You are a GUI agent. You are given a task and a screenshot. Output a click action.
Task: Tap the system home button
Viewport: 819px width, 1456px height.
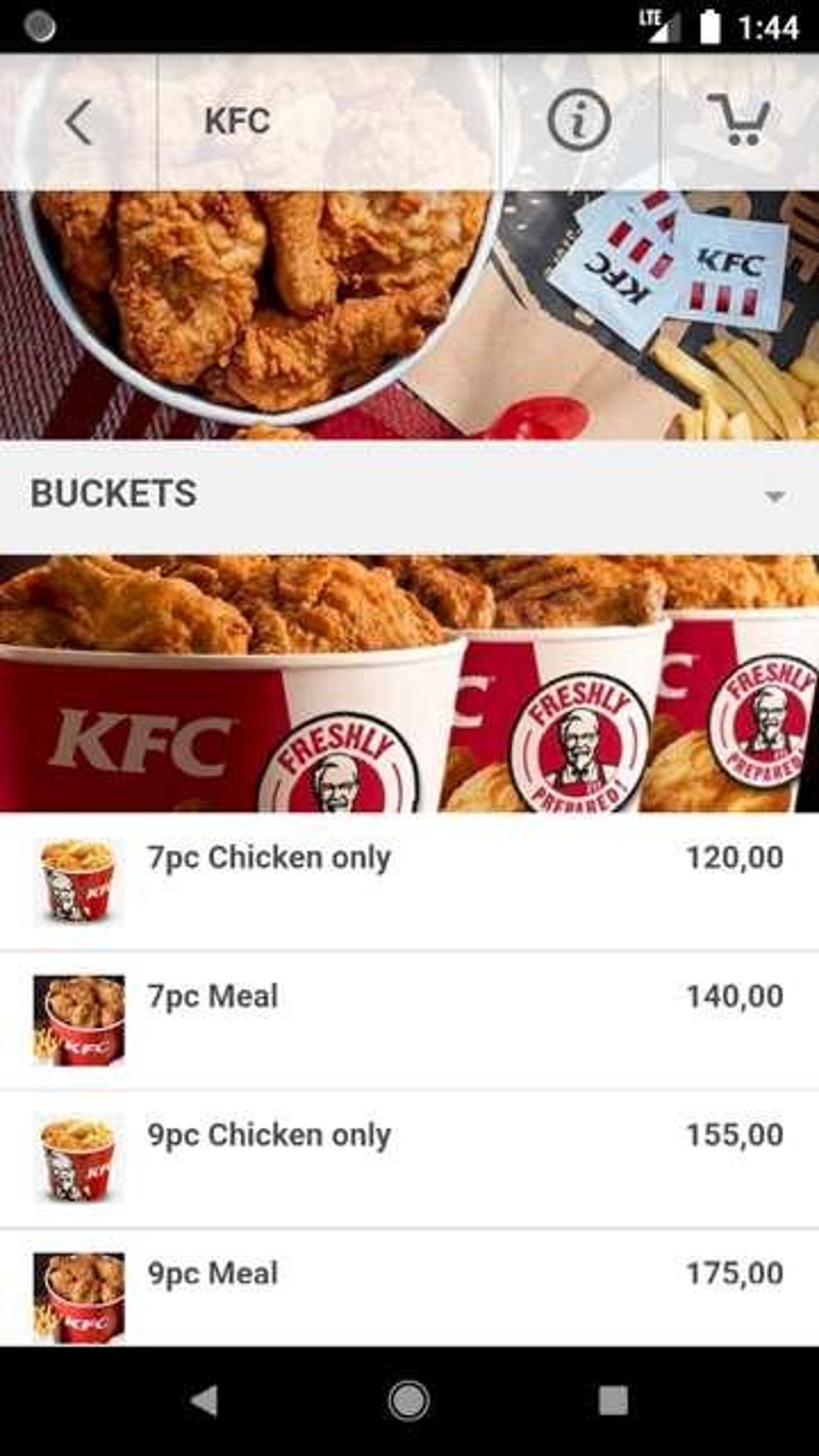[408, 1401]
